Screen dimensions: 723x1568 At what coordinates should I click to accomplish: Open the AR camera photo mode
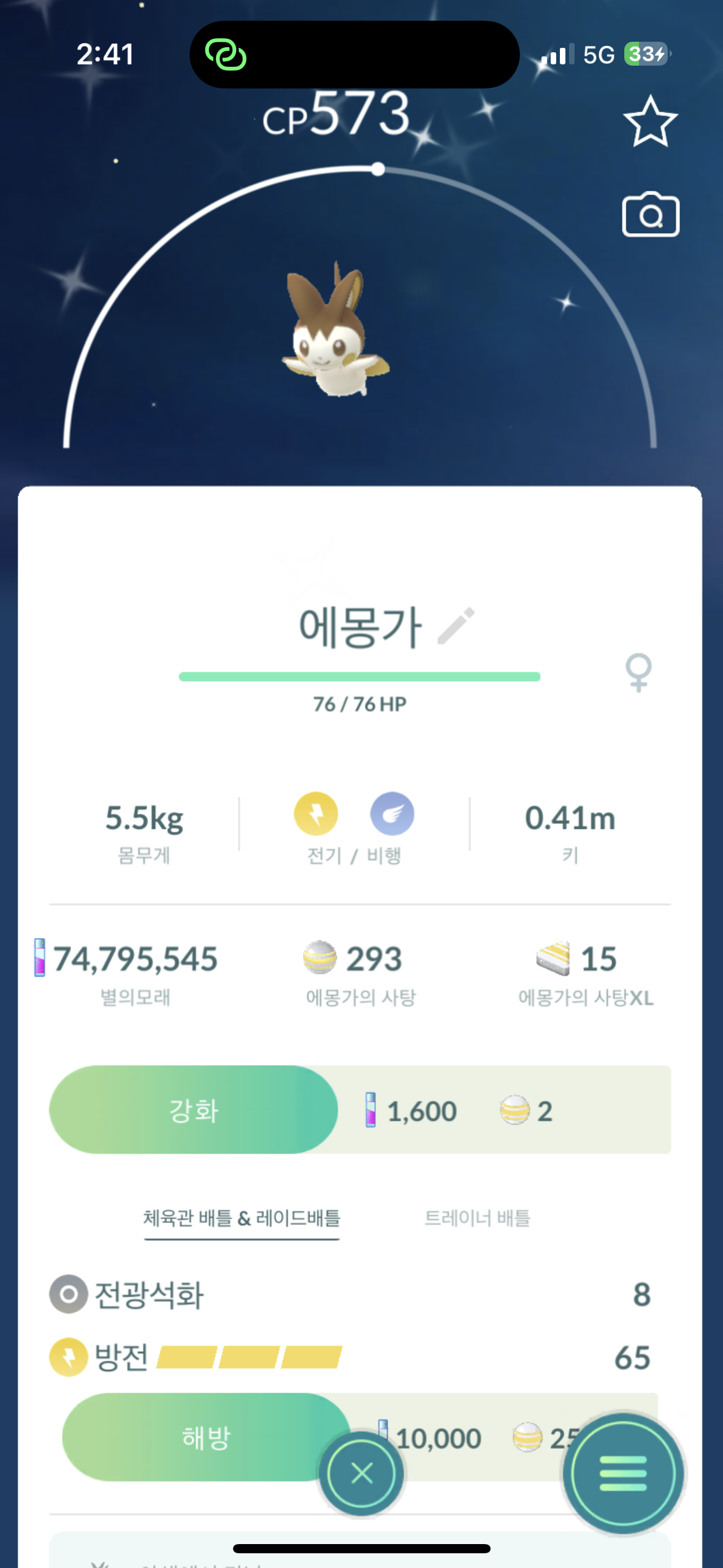(650, 215)
